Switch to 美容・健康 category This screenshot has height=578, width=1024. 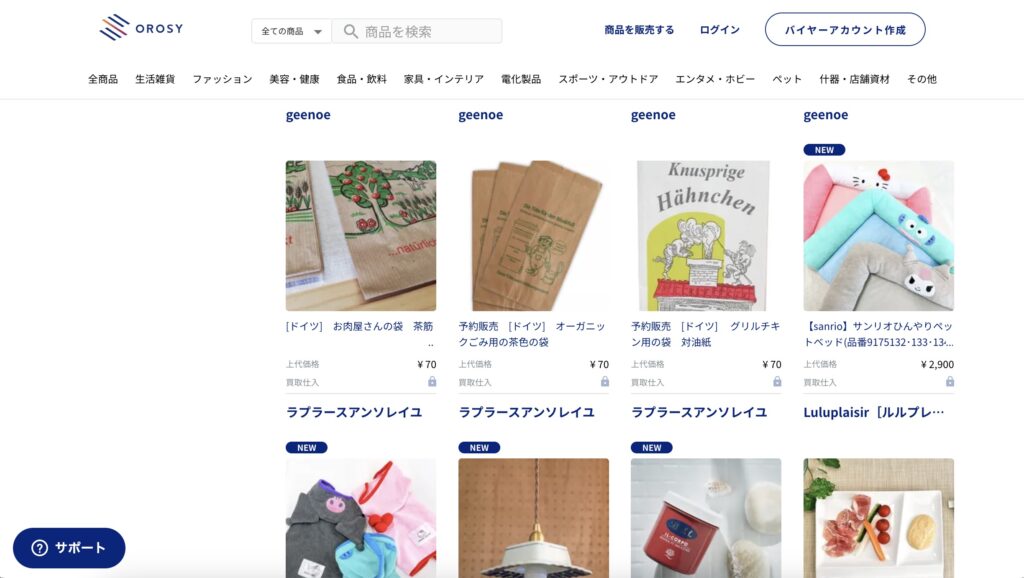pyautogui.click(x=294, y=79)
